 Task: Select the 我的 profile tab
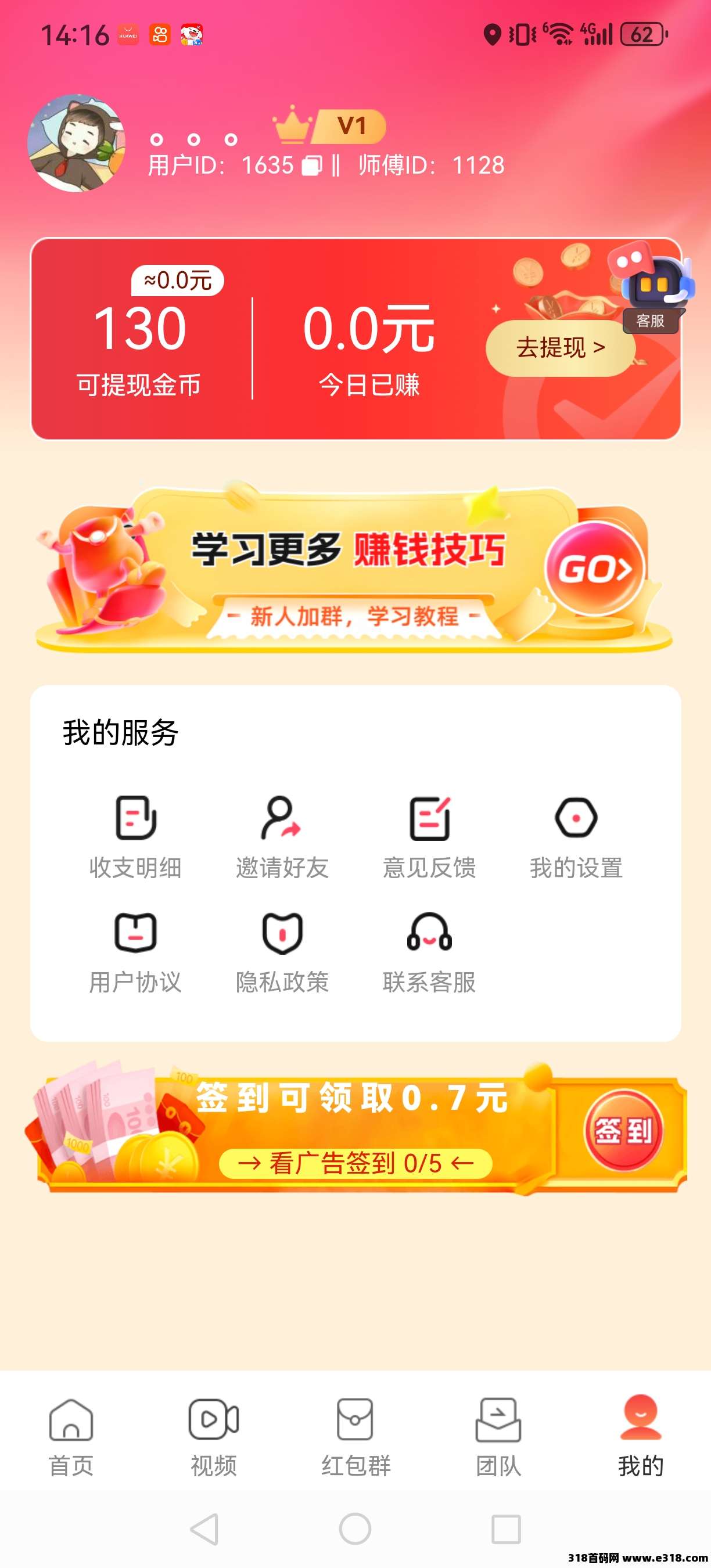(640, 1437)
